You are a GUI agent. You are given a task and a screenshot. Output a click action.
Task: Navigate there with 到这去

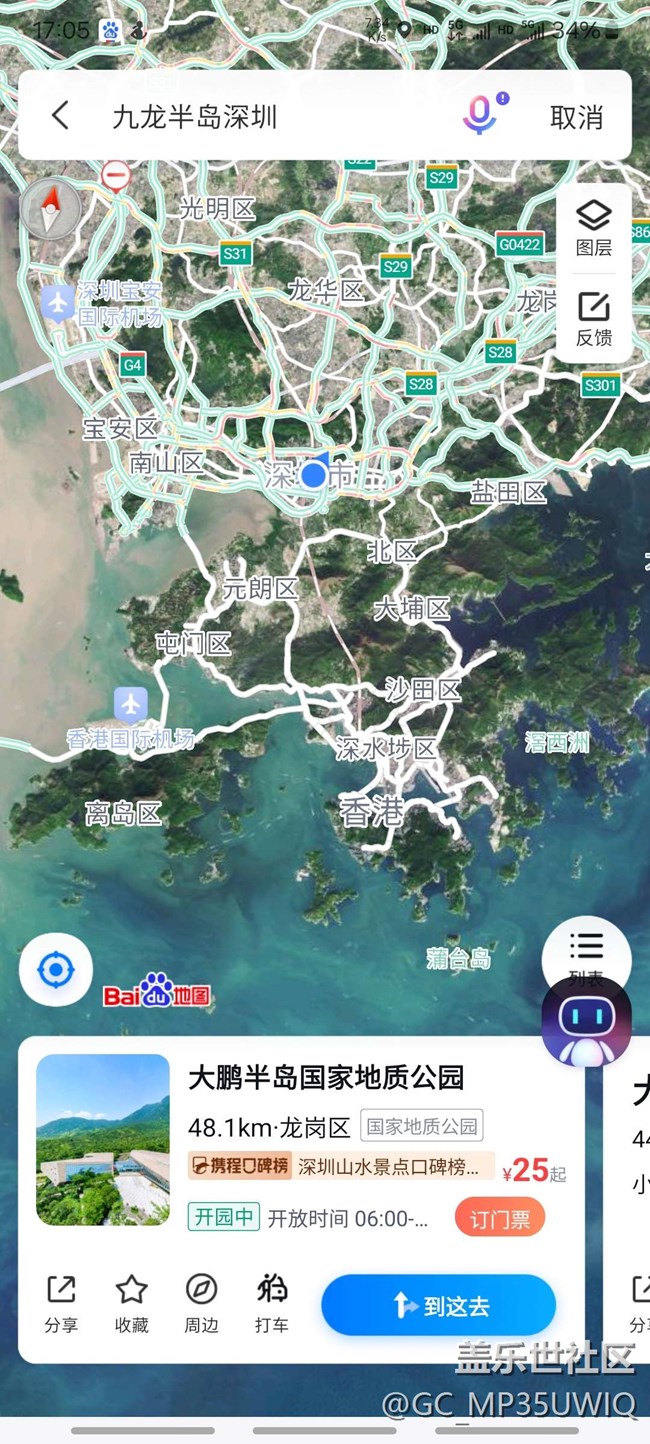point(438,1305)
